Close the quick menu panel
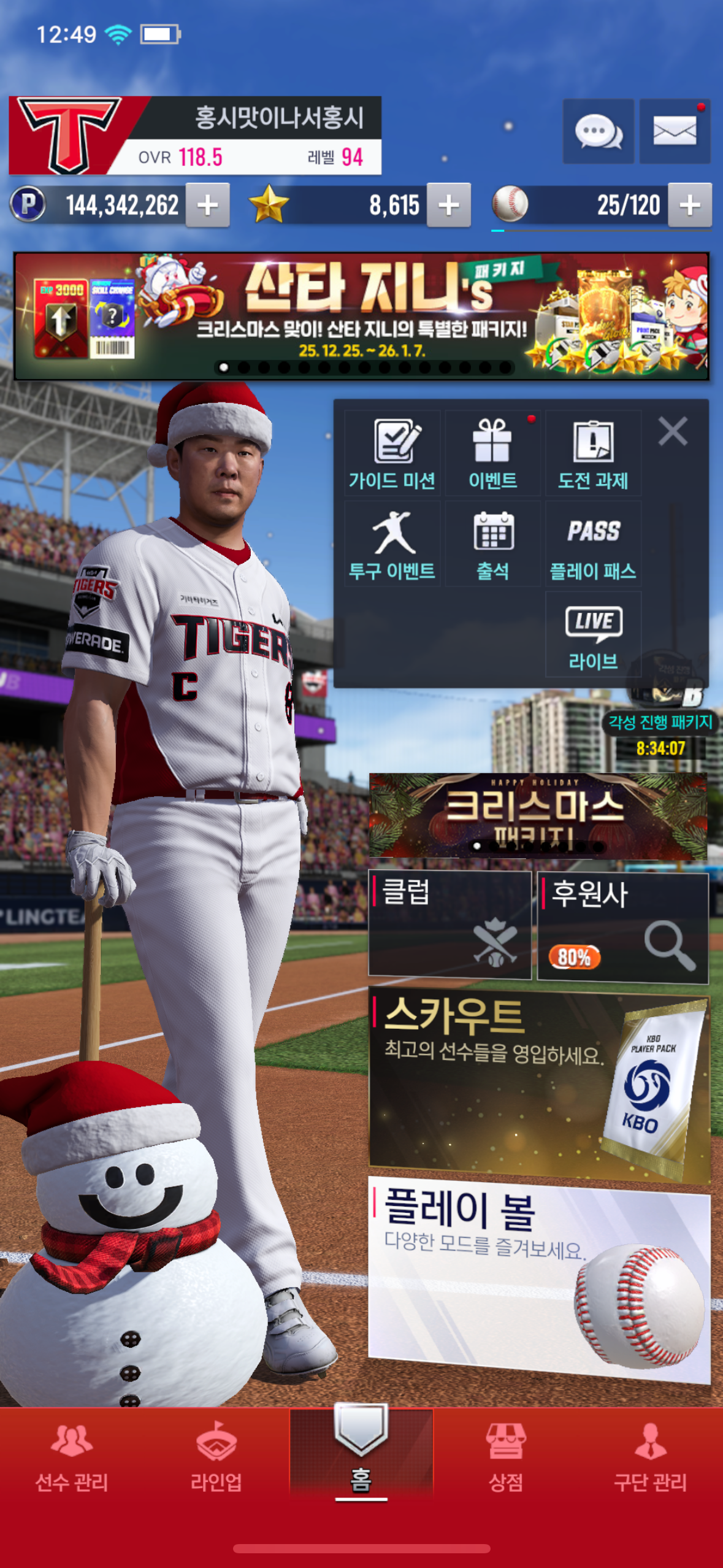 (673, 431)
